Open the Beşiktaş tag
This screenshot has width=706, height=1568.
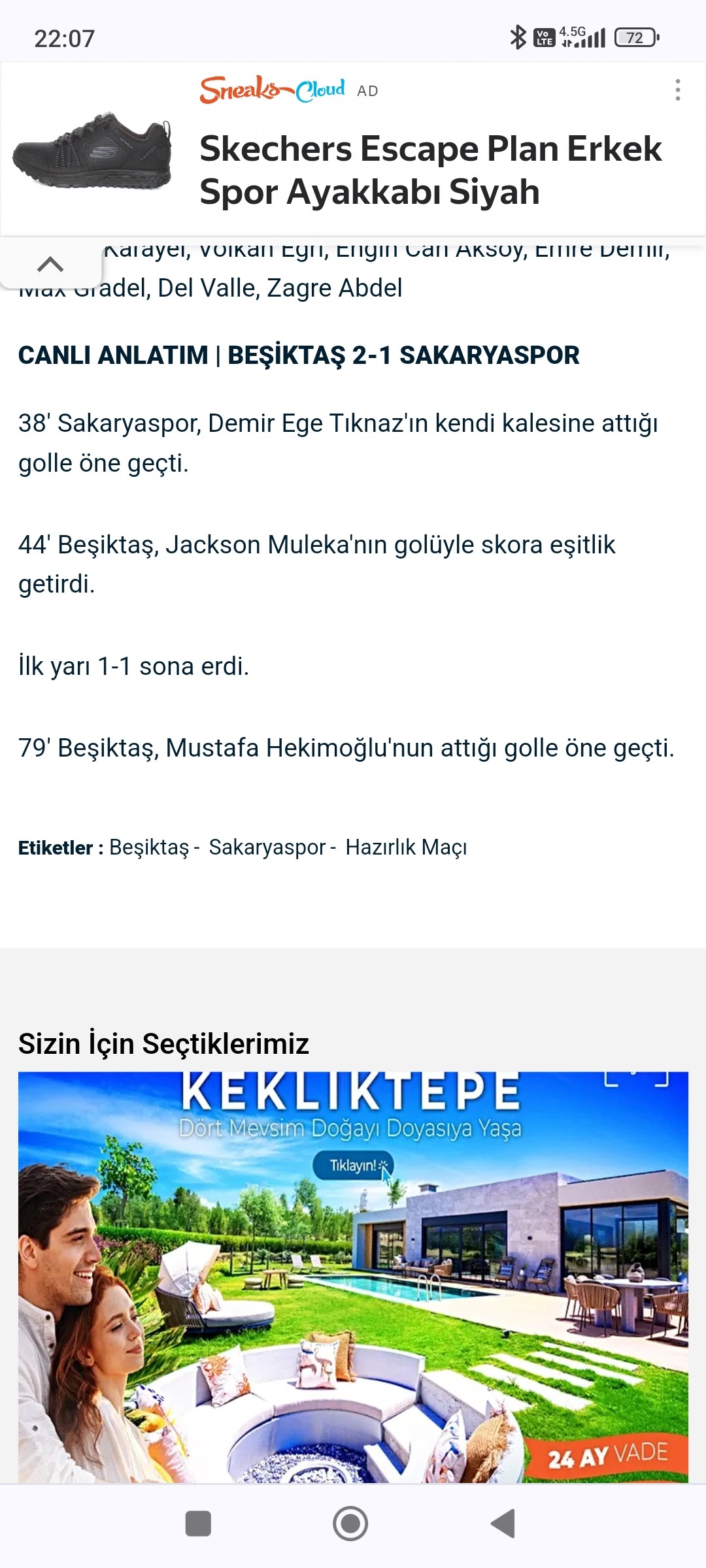click(149, 847)
